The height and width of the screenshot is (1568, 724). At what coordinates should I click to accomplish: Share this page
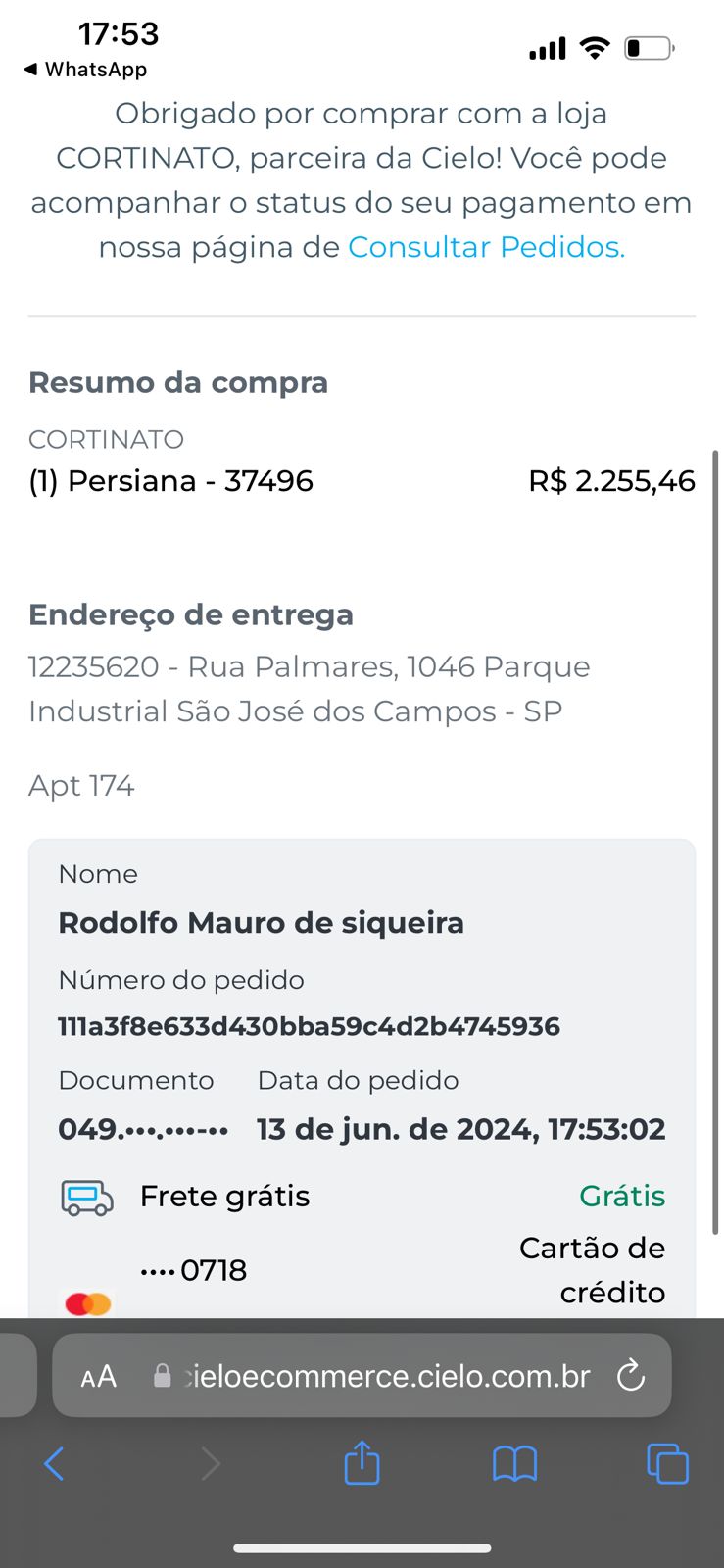(362, 1462)
